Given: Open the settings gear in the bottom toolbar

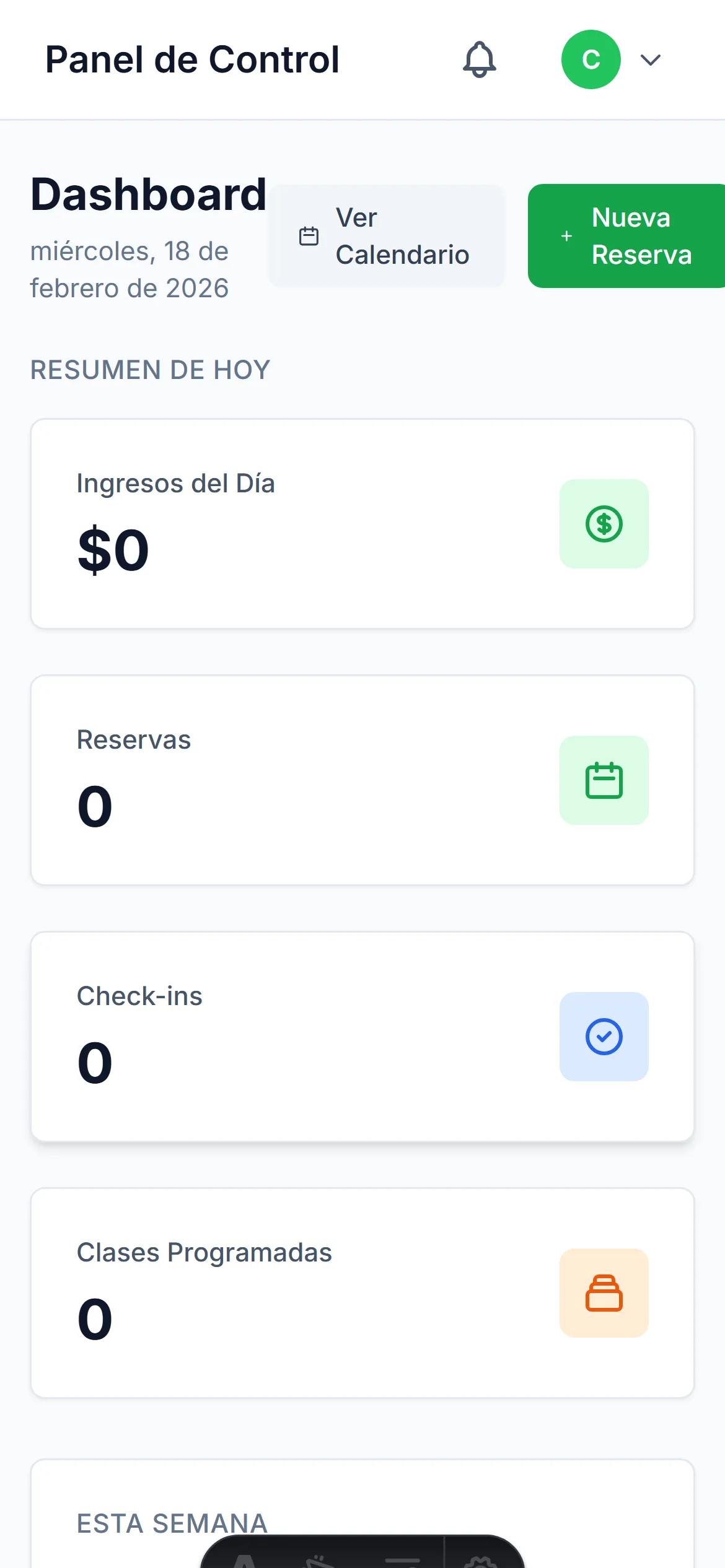Looking at the screenshot, I should pyautogui.click(x=477, y=1561).
